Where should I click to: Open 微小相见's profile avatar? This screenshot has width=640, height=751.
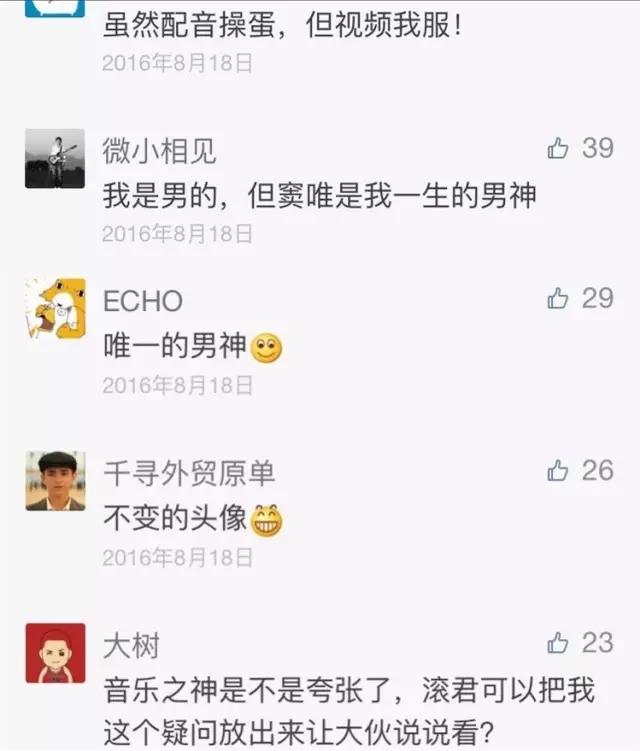pyautogui.click(x=55, y=159)
